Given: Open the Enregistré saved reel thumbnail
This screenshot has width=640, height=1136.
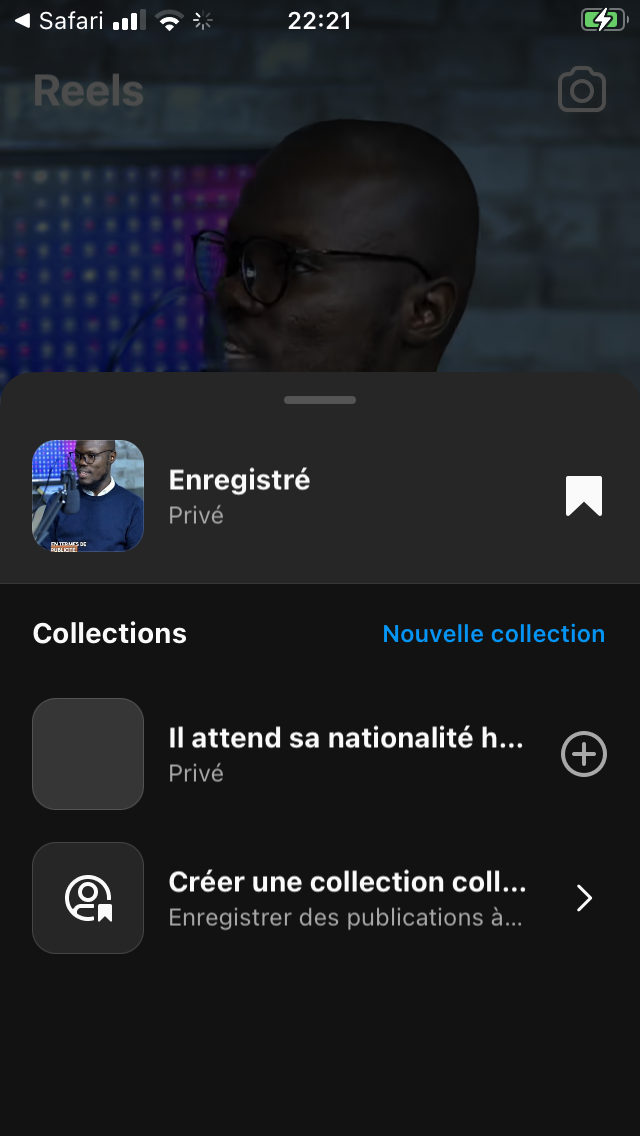Looking at the screenshot, I should (88, 496).
